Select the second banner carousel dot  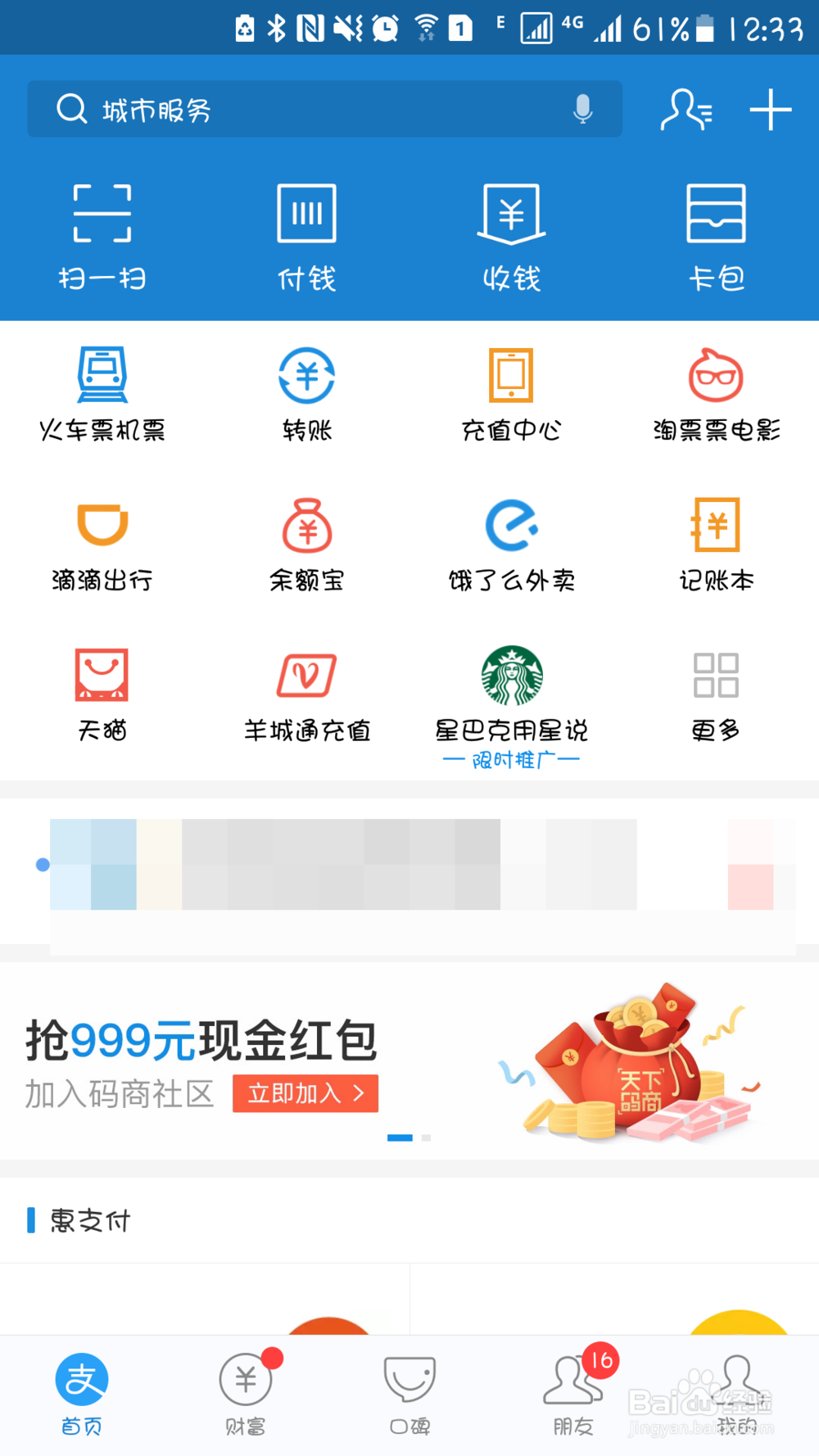tap(425, 1137)
